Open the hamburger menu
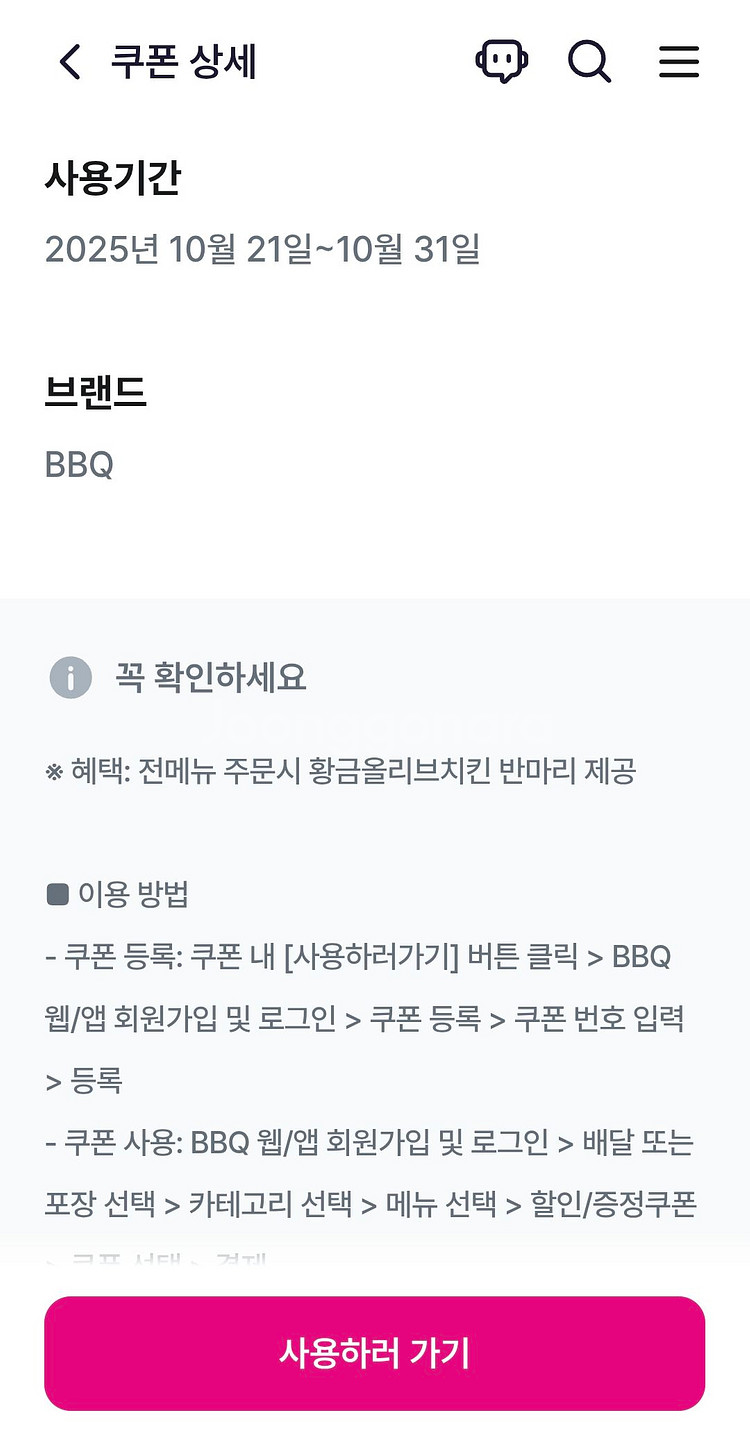750x1456 pixels. coord(679,61)
